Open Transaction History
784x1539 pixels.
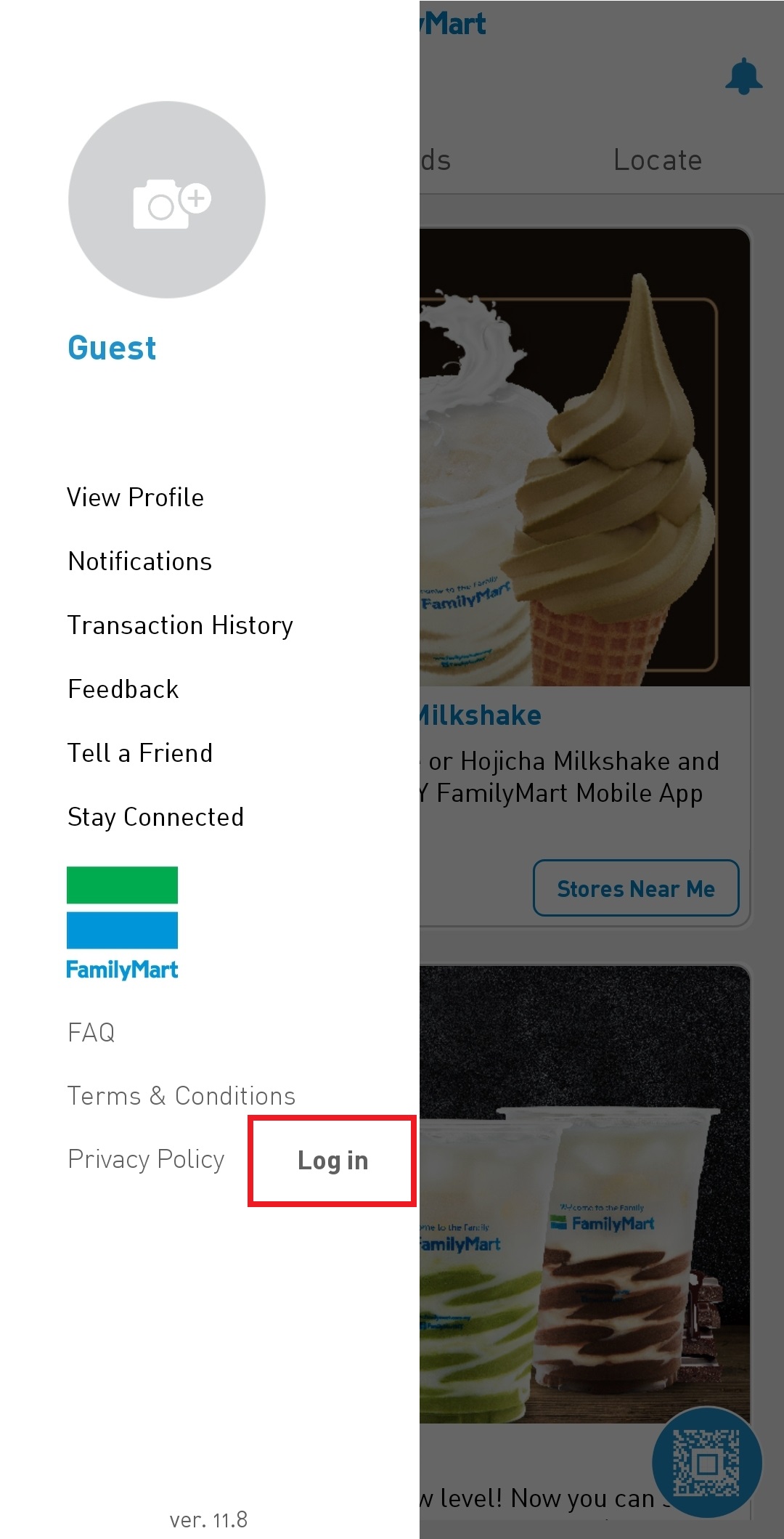180,625
